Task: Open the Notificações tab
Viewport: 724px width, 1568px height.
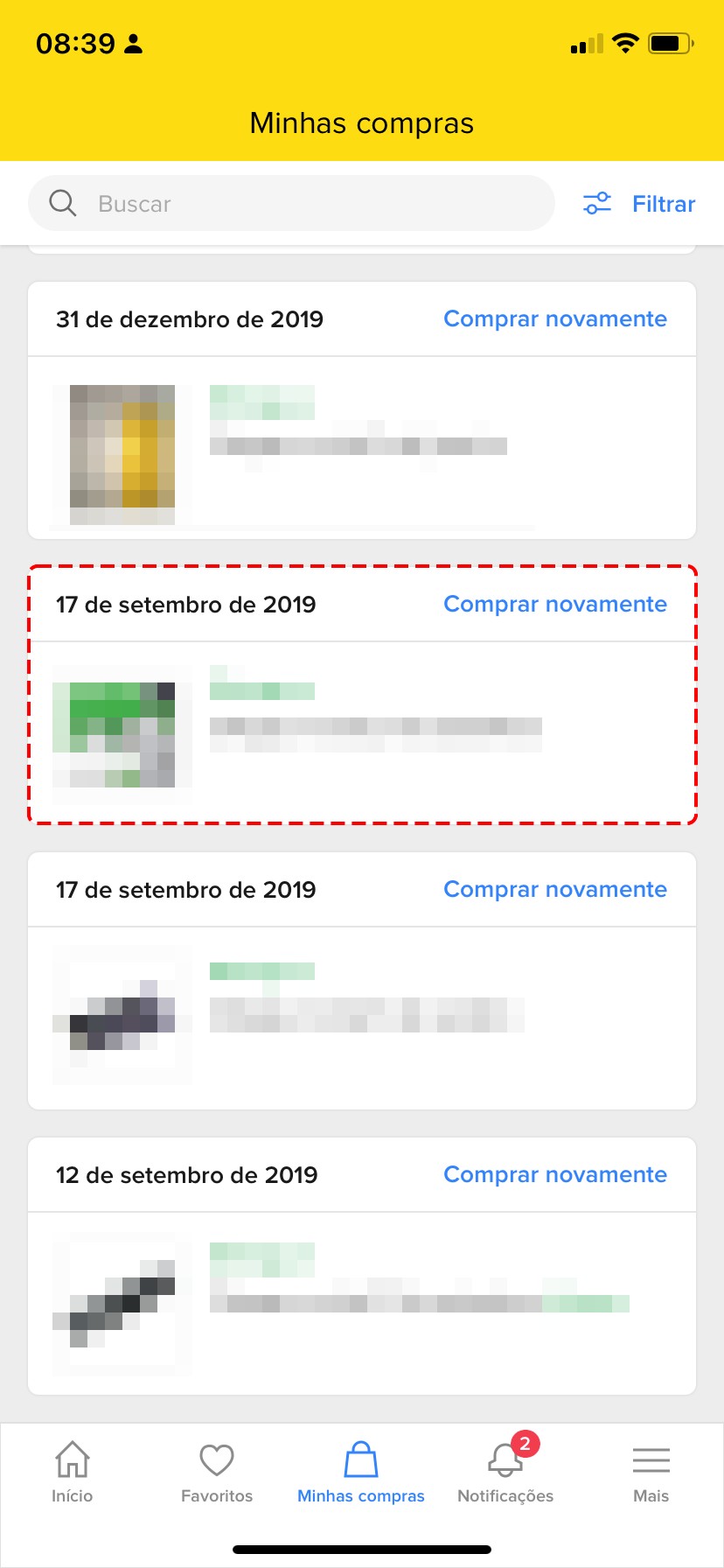Action: coord(505,1473)
